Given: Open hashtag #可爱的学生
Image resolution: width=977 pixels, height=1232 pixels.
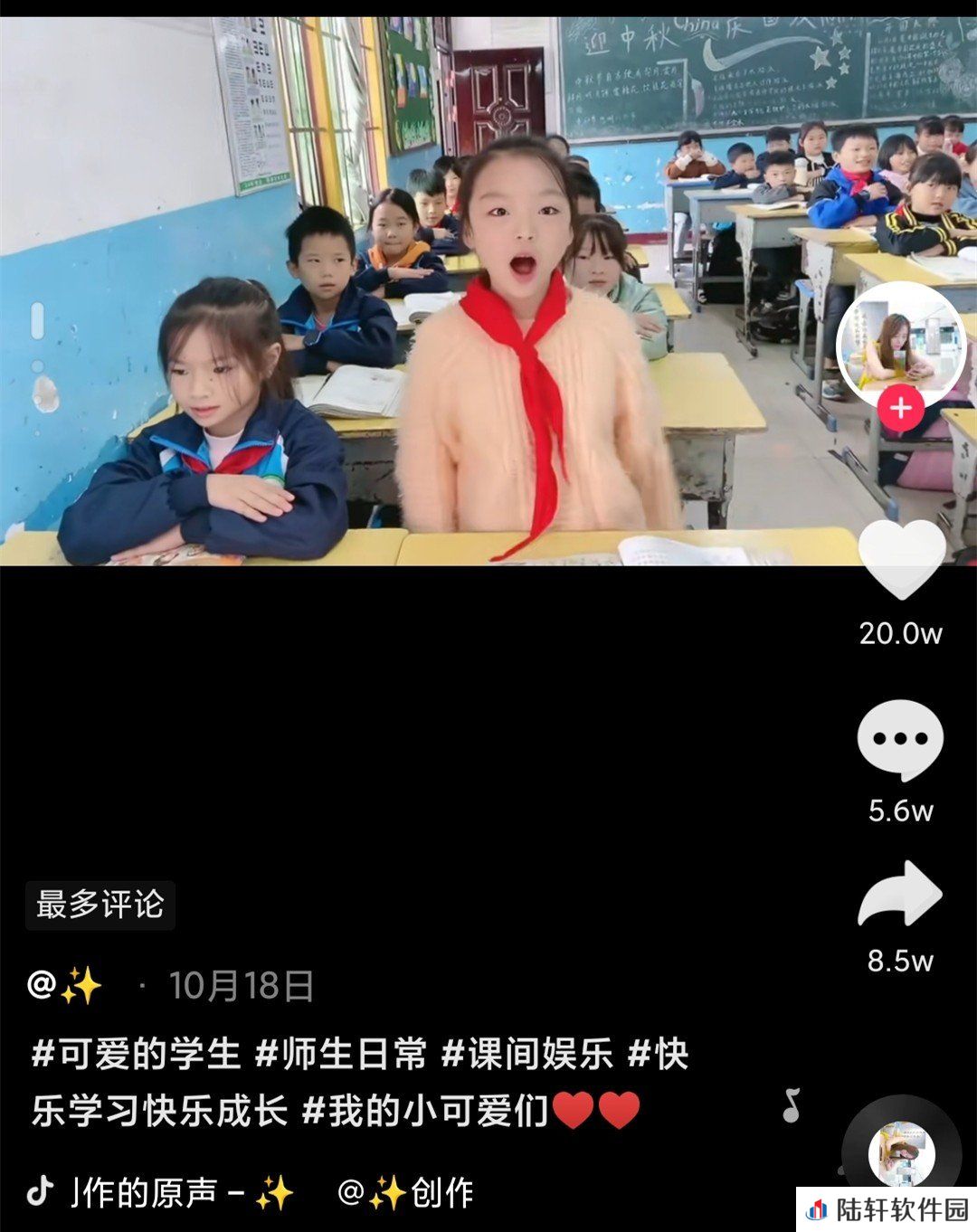Looking at the screenshot, I should point(137,1055).
